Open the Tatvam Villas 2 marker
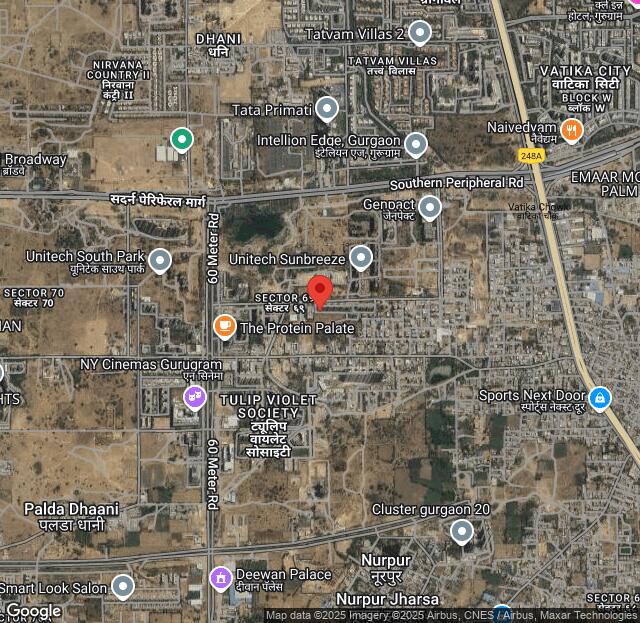The height and width of the screenshot is (623, 640). point(420,33)
